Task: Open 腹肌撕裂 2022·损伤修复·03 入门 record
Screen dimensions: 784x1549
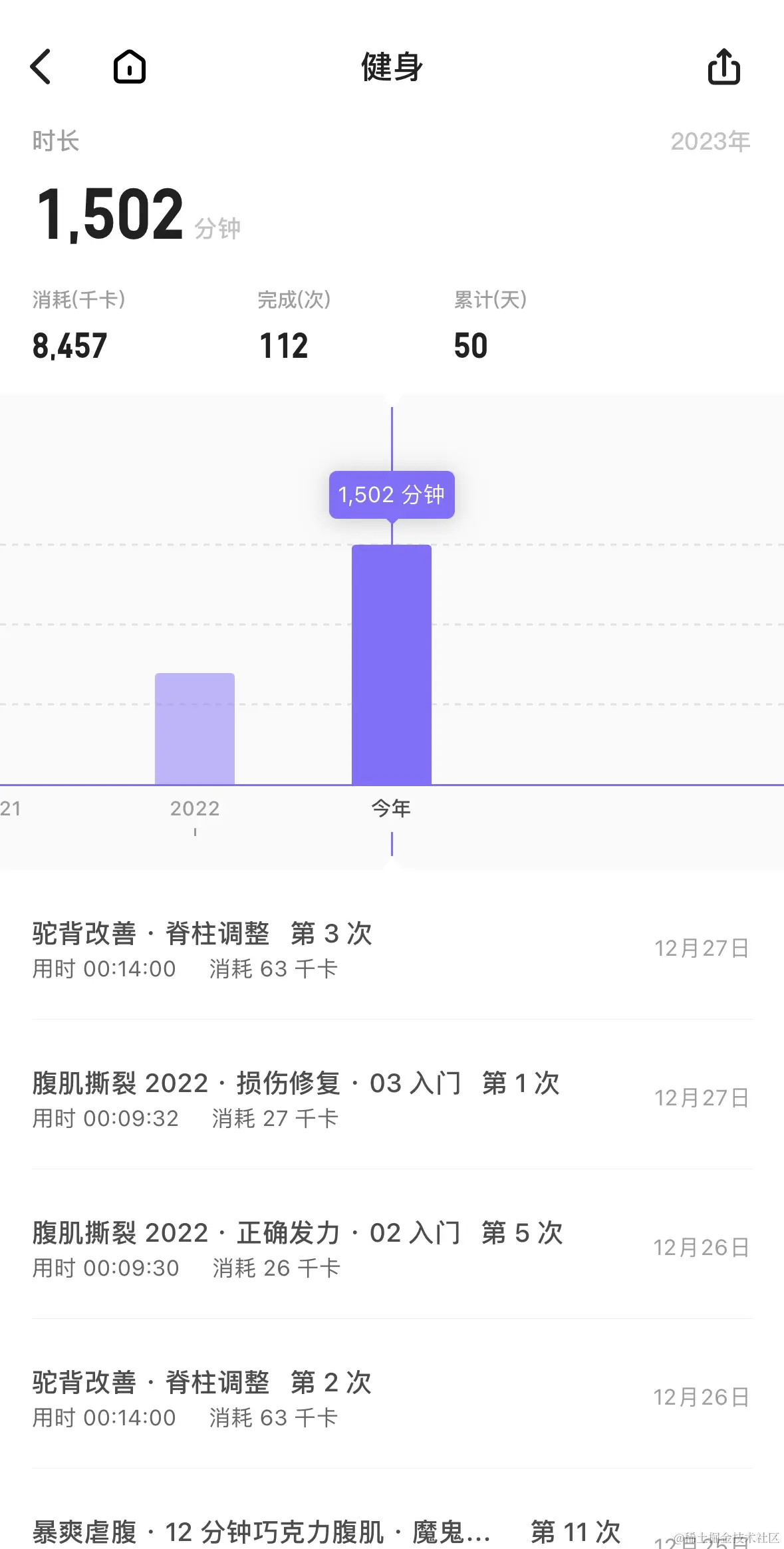Action: (x=392, y=1099)
